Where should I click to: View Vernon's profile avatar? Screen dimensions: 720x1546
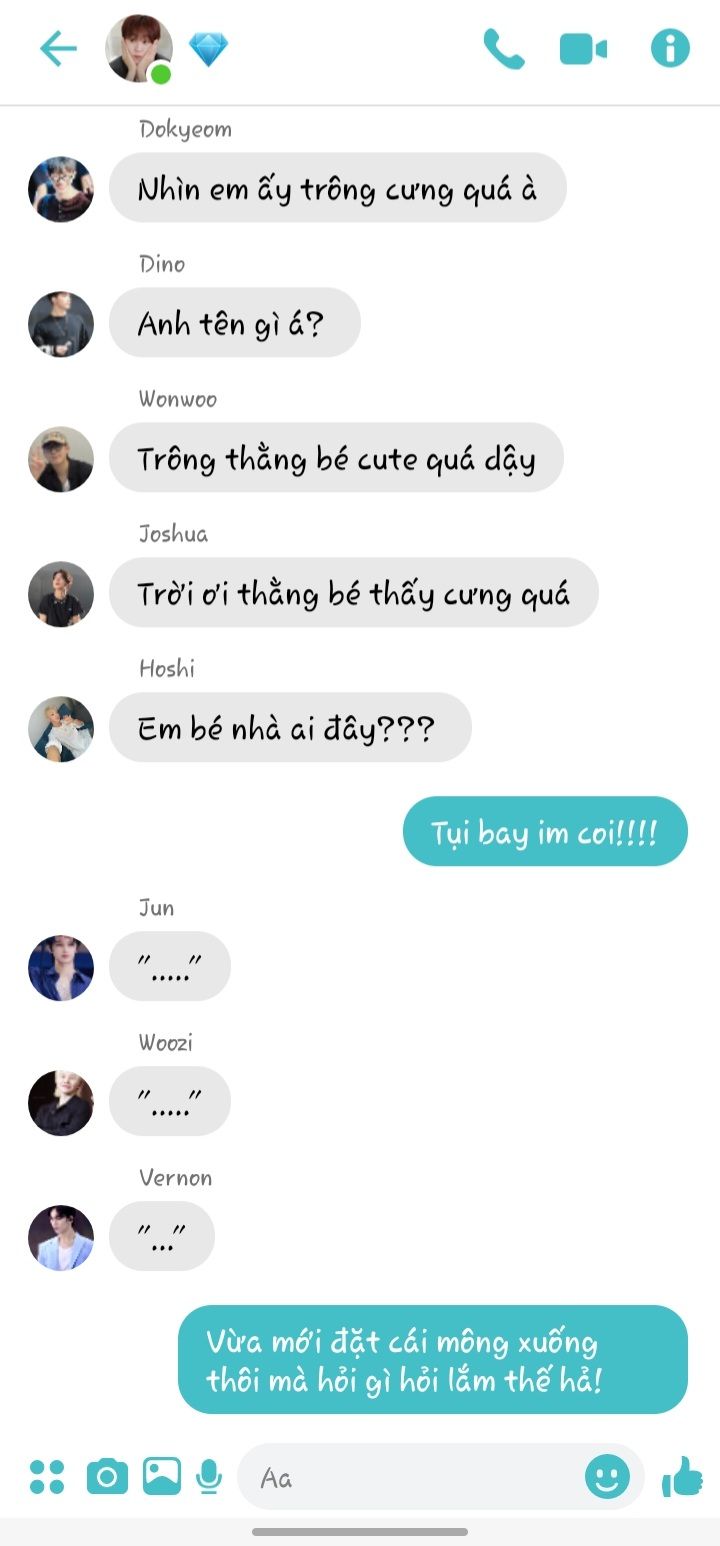(61, 1237)
